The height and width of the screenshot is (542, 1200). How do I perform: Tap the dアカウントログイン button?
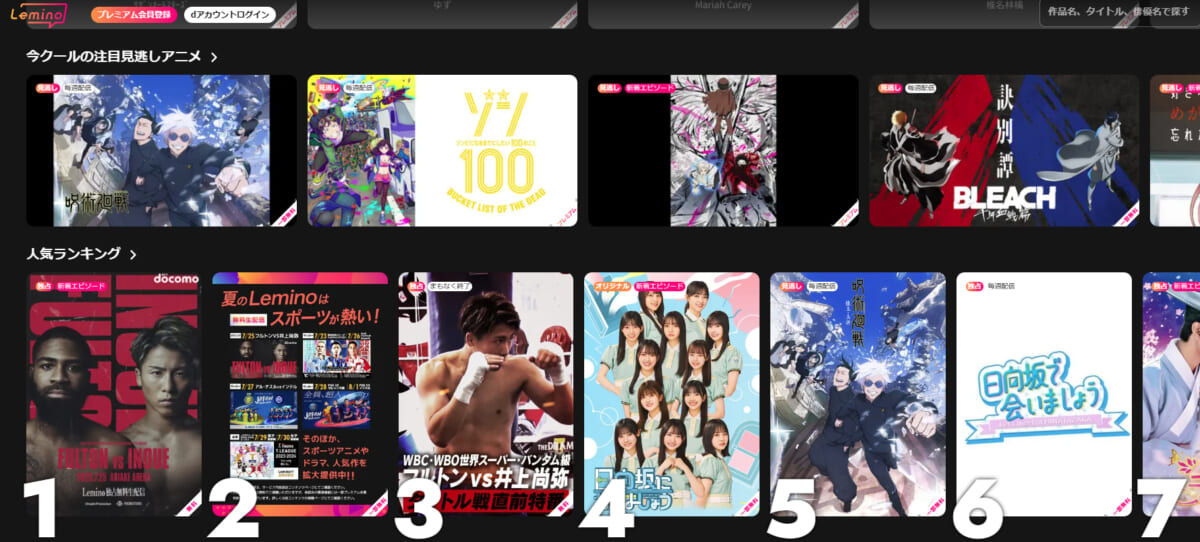(230, 15)
